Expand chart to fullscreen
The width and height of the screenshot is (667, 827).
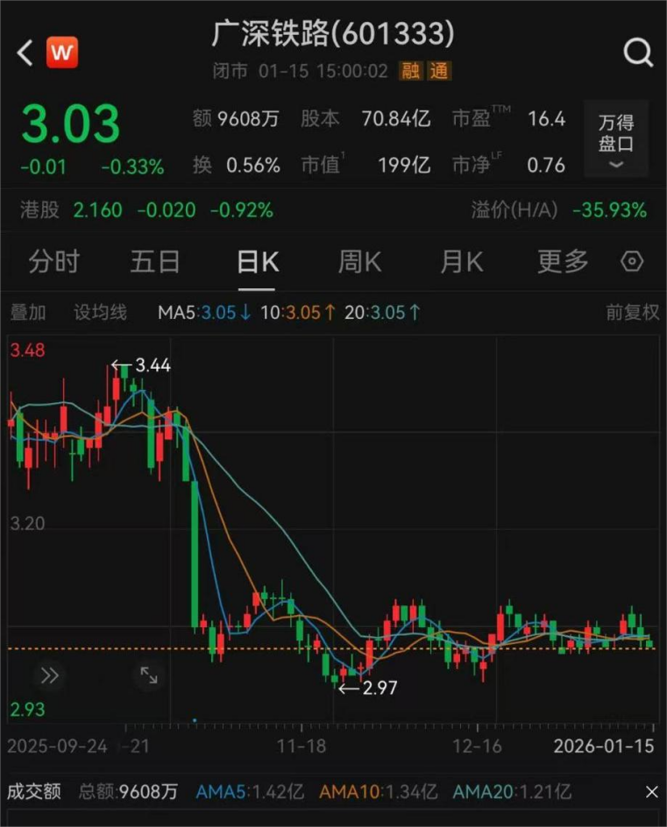tap(148, 676)
